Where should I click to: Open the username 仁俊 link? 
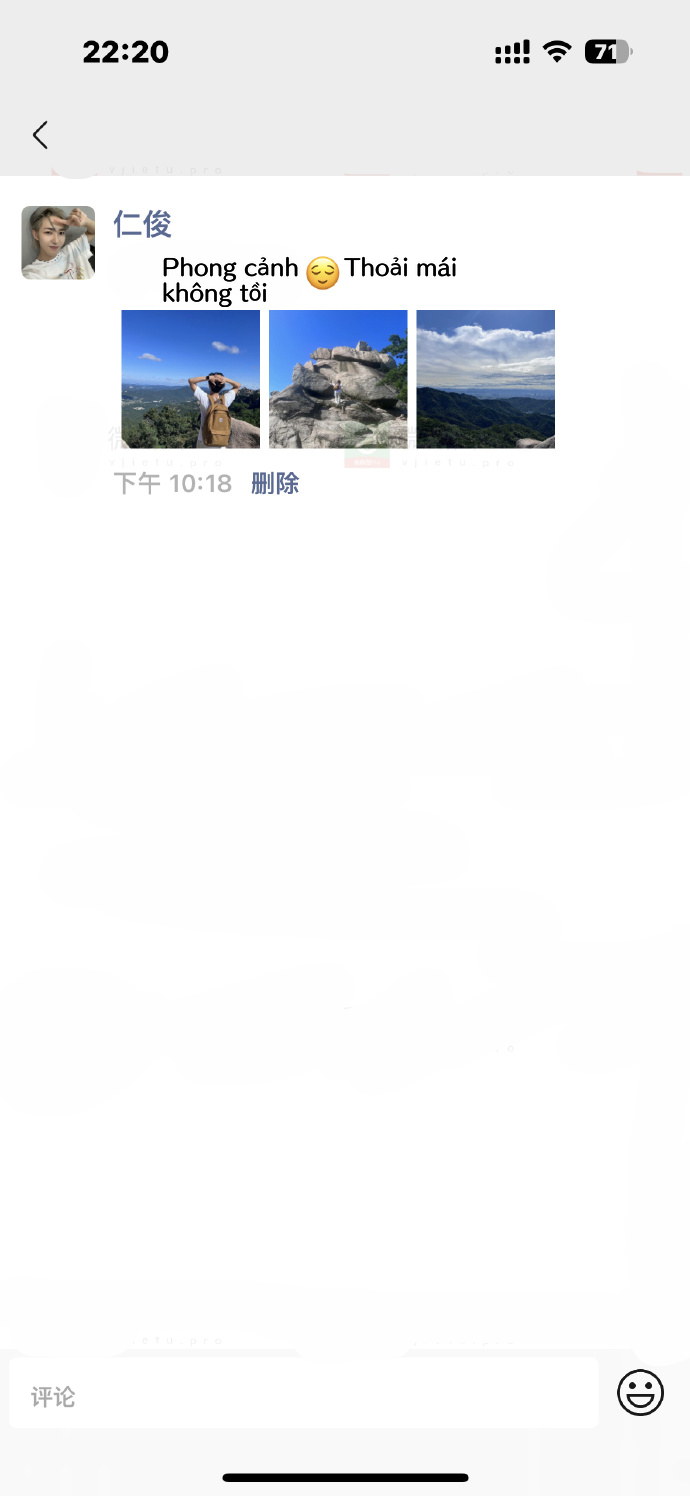(x=143, y=224)
